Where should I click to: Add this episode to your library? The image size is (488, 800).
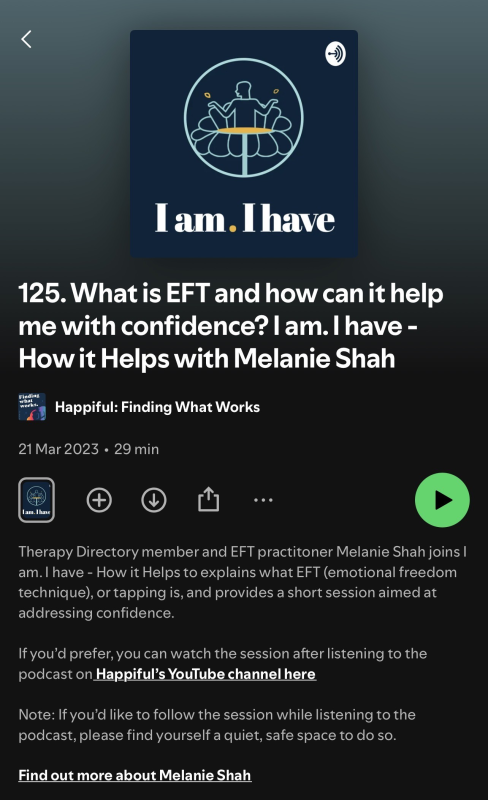99,500
